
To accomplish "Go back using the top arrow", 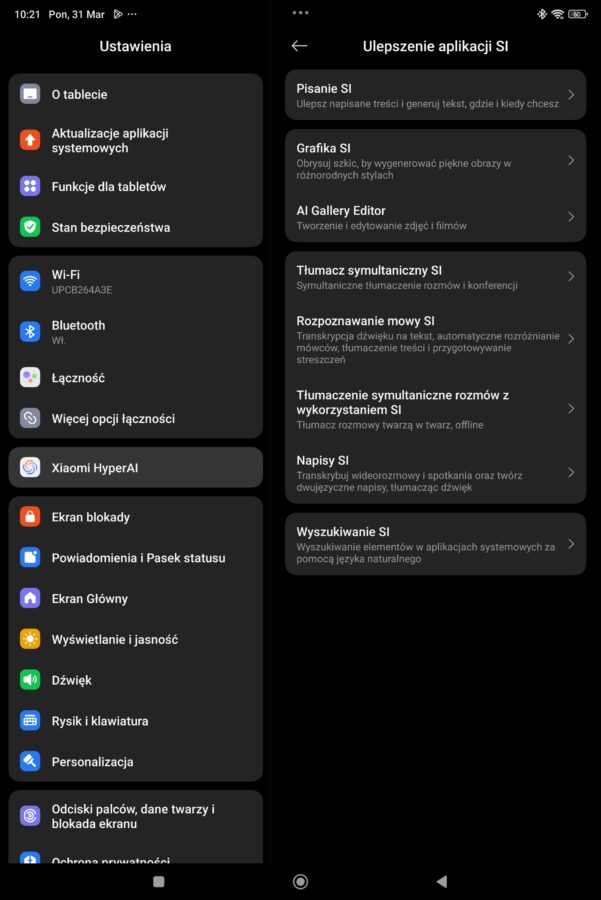I will (299, 46).
